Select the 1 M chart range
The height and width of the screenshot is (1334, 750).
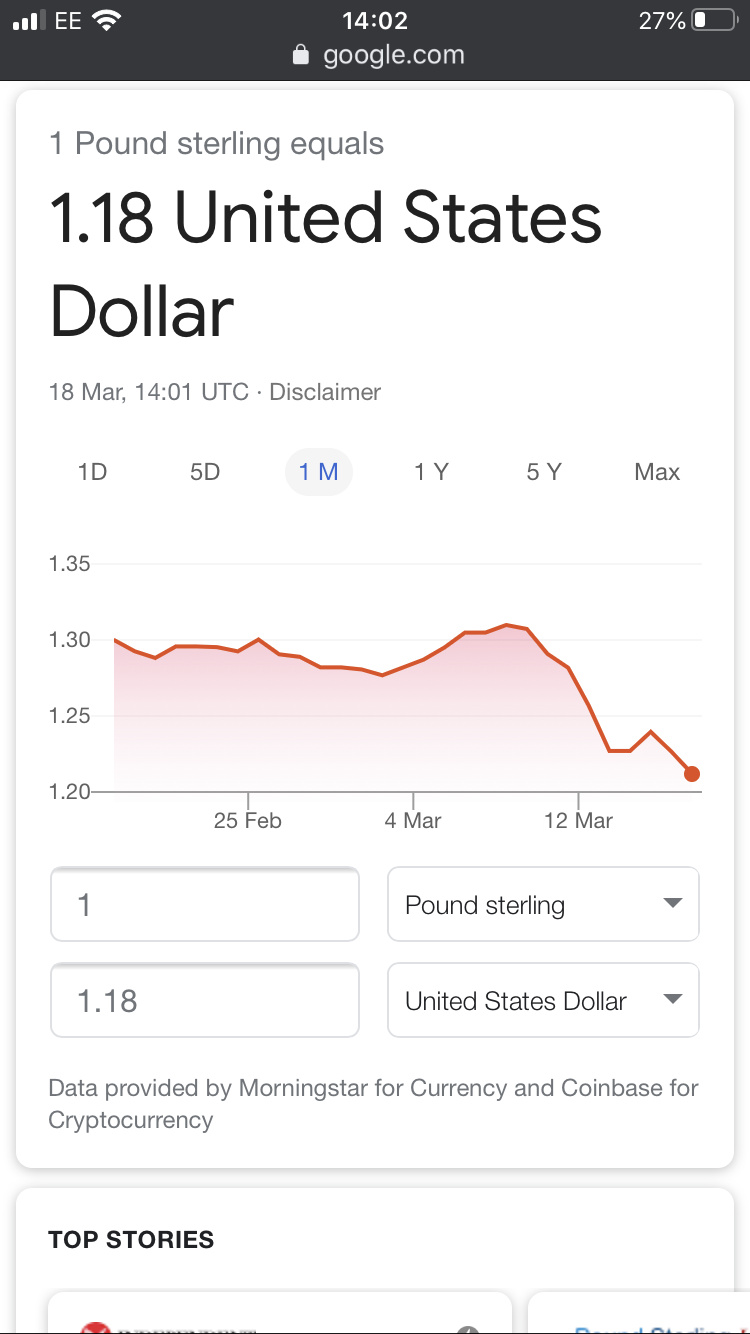tap(319, 472)
